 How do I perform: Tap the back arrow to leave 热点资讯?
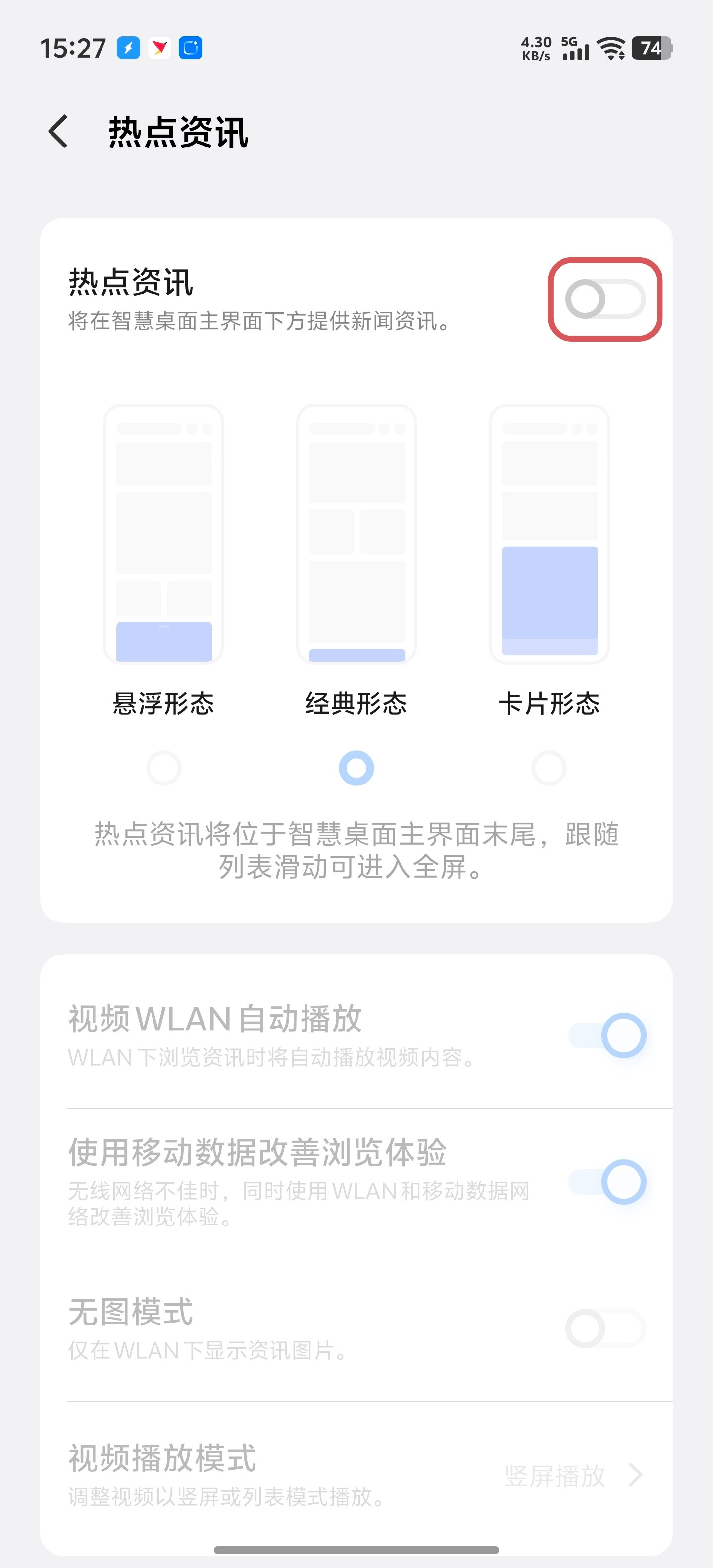tap(59, 133)
